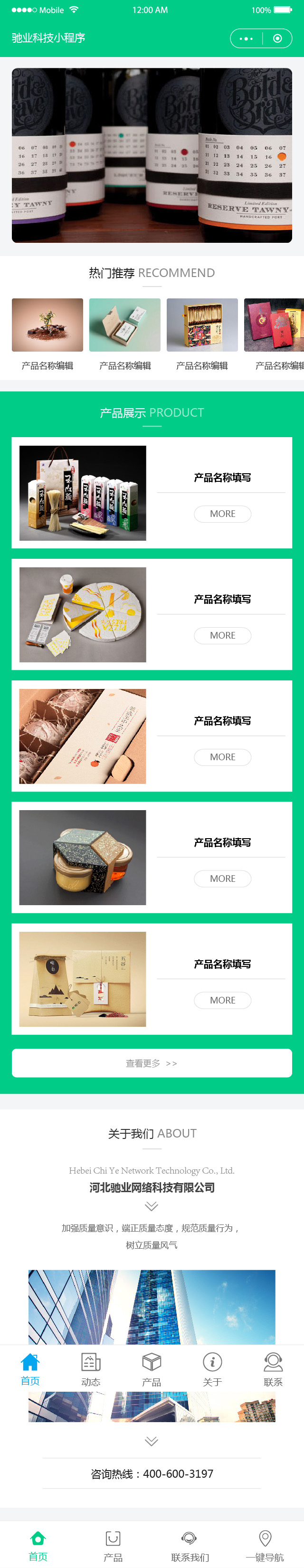Screen dimensions: 304x1568
Task: Open recommended item with yellow box picture
Action: [202, 325]
